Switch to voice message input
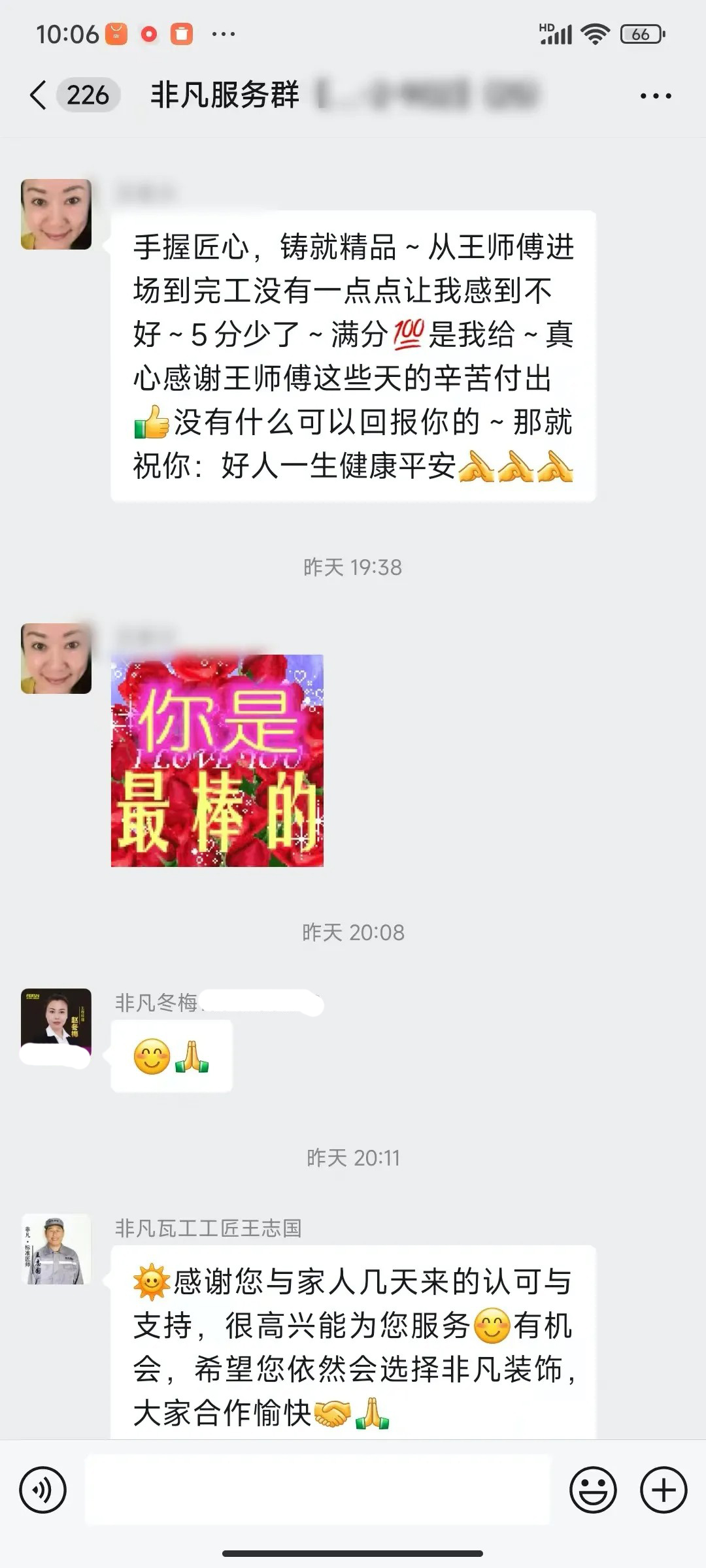 click(x=43, y=1490)
